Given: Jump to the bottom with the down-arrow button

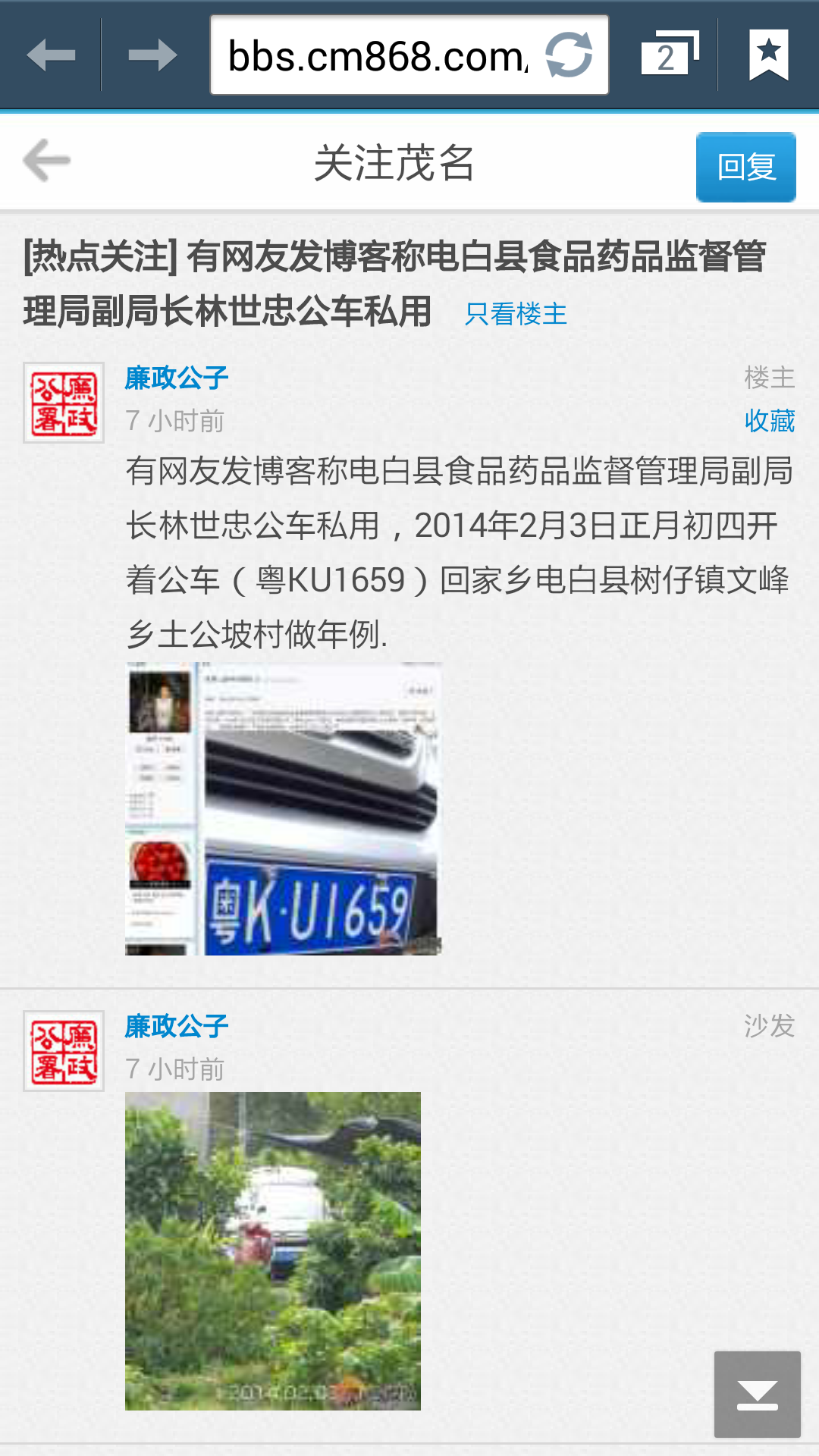Looking at the screenshot, I should point(757,1394).
